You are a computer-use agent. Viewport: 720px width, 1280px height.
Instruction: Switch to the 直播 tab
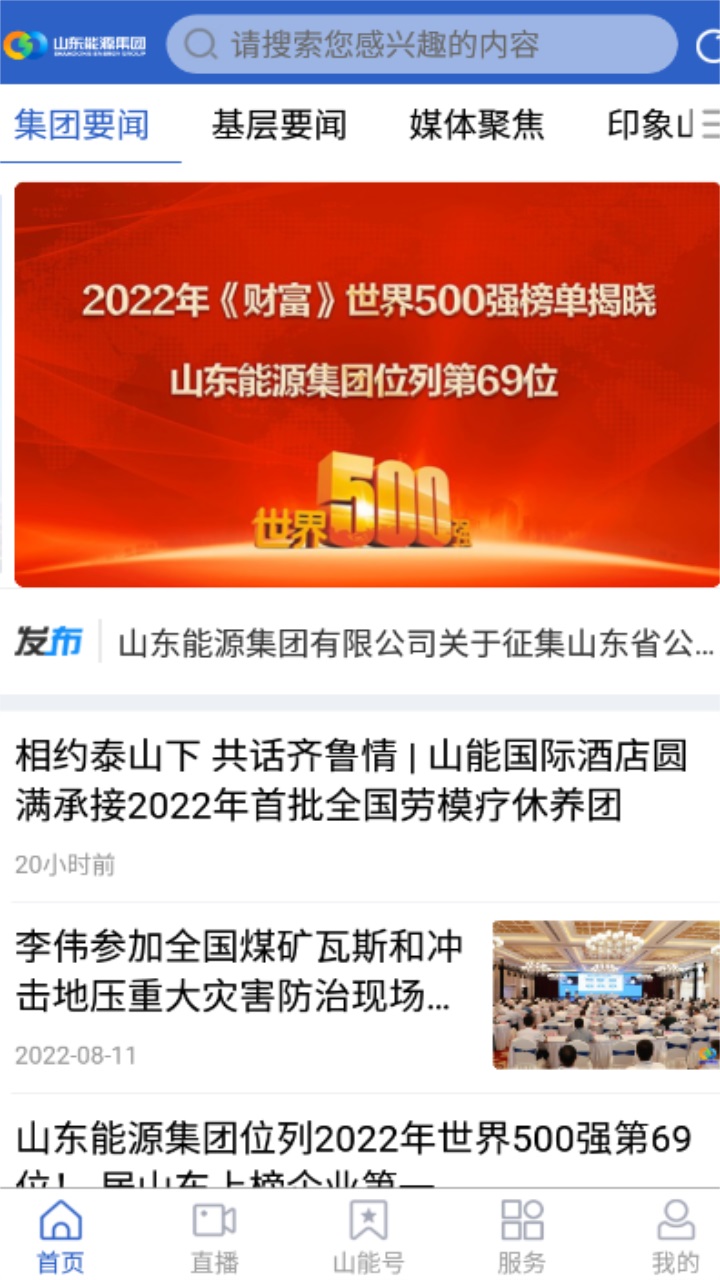click(214, 1236)
